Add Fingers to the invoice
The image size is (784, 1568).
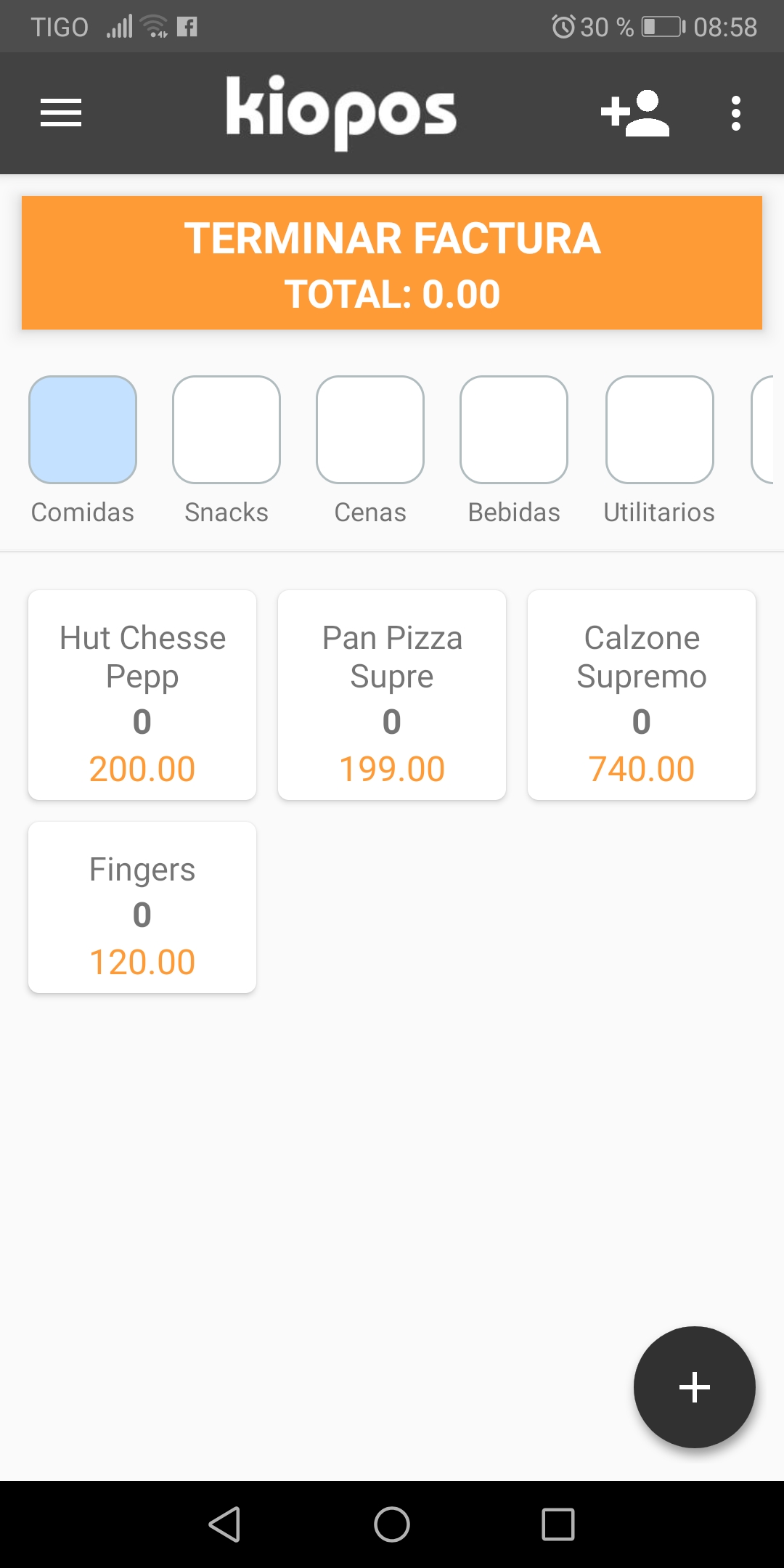[142, 907]
